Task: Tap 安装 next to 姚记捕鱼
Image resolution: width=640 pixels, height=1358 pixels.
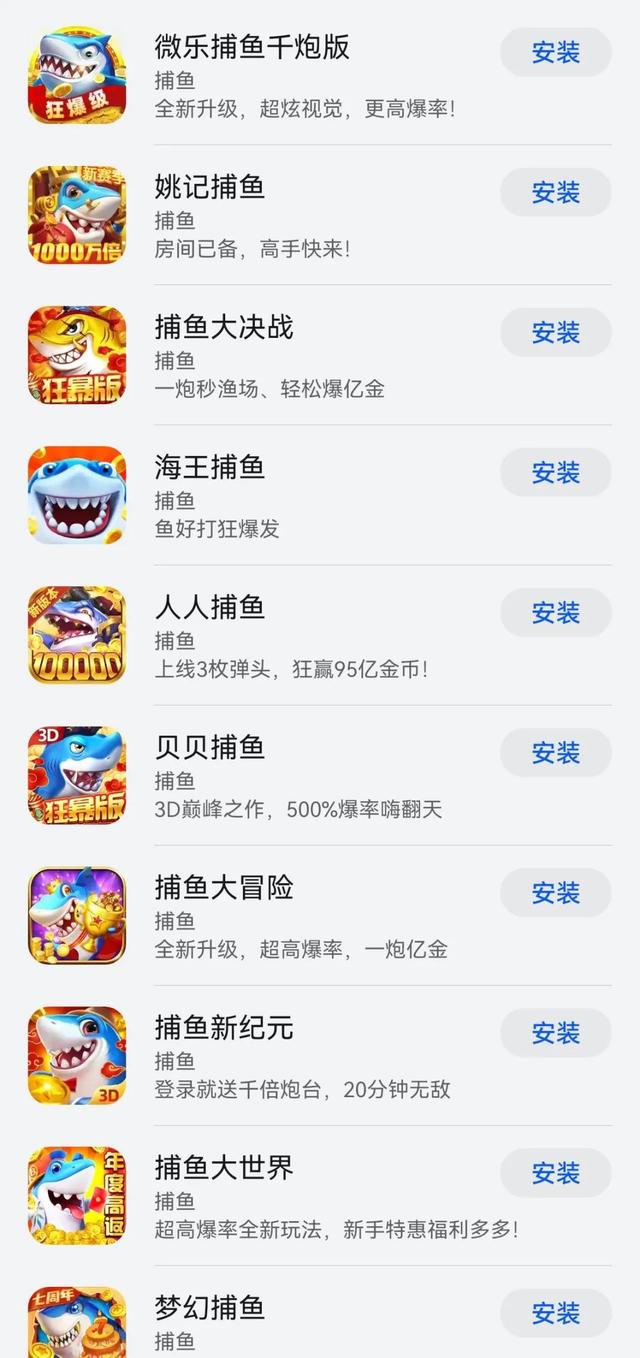Action: point(556,192)
